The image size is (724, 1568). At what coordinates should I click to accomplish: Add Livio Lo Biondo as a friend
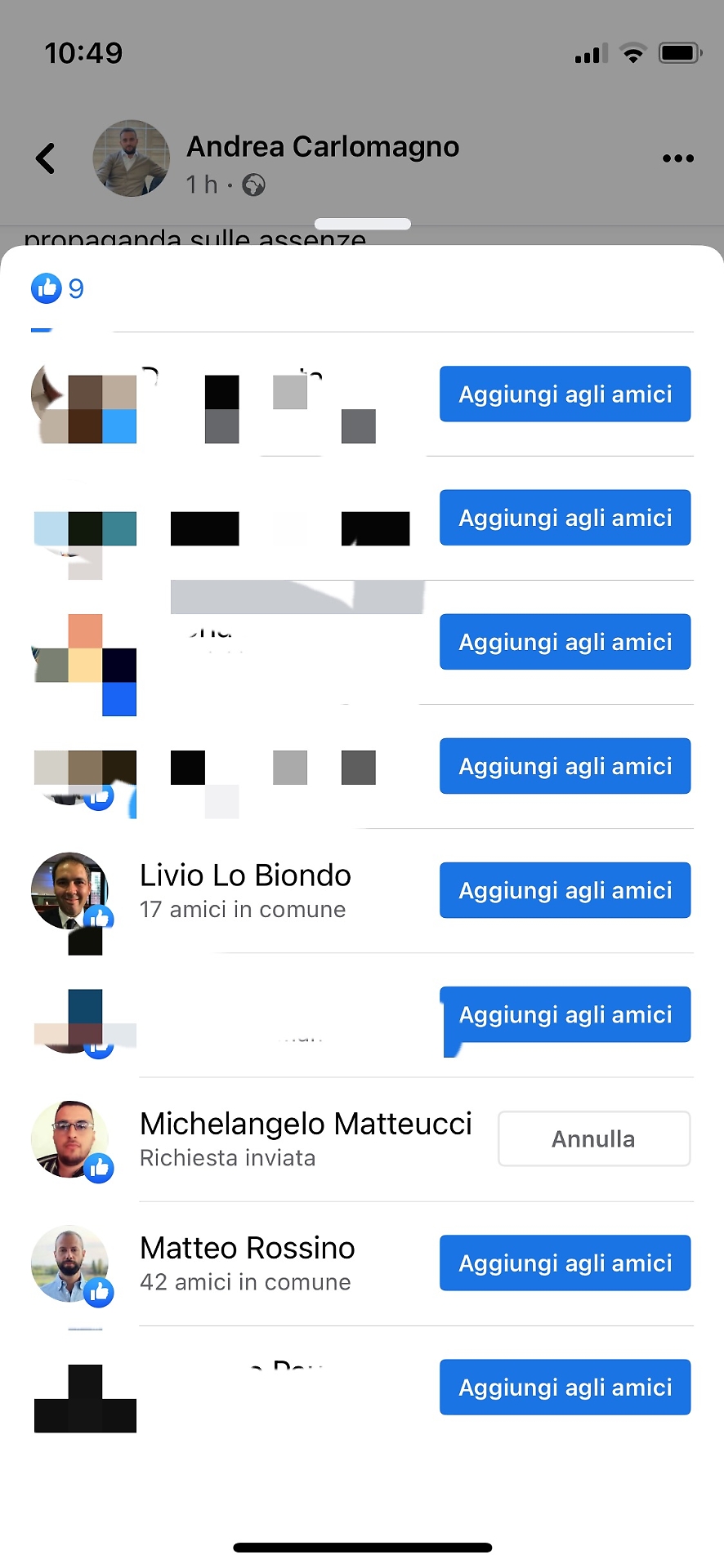click(x=565, y=890)
